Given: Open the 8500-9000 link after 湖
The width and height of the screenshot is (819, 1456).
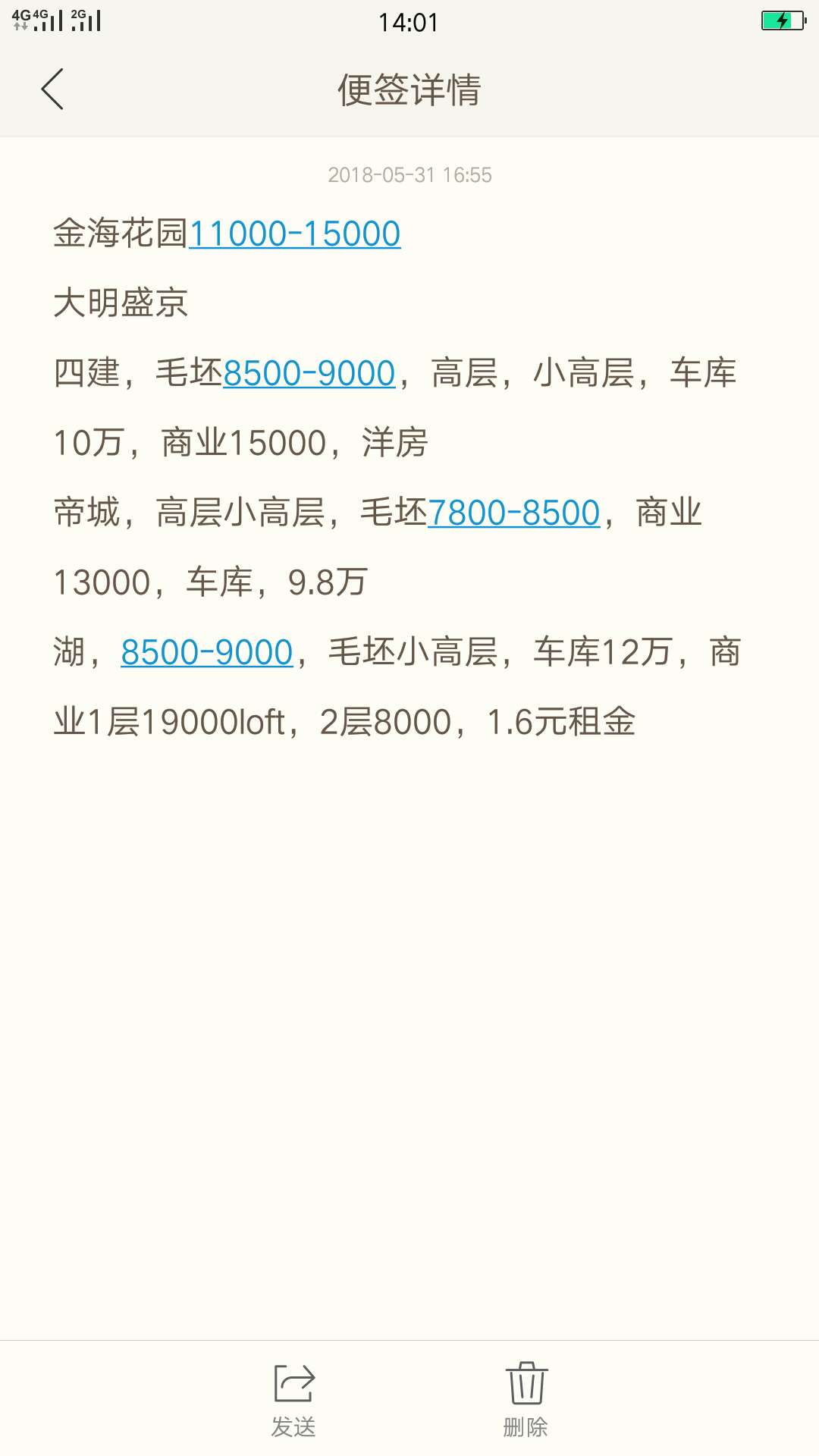Looking at the screenshot, I should tap(206, 652).
